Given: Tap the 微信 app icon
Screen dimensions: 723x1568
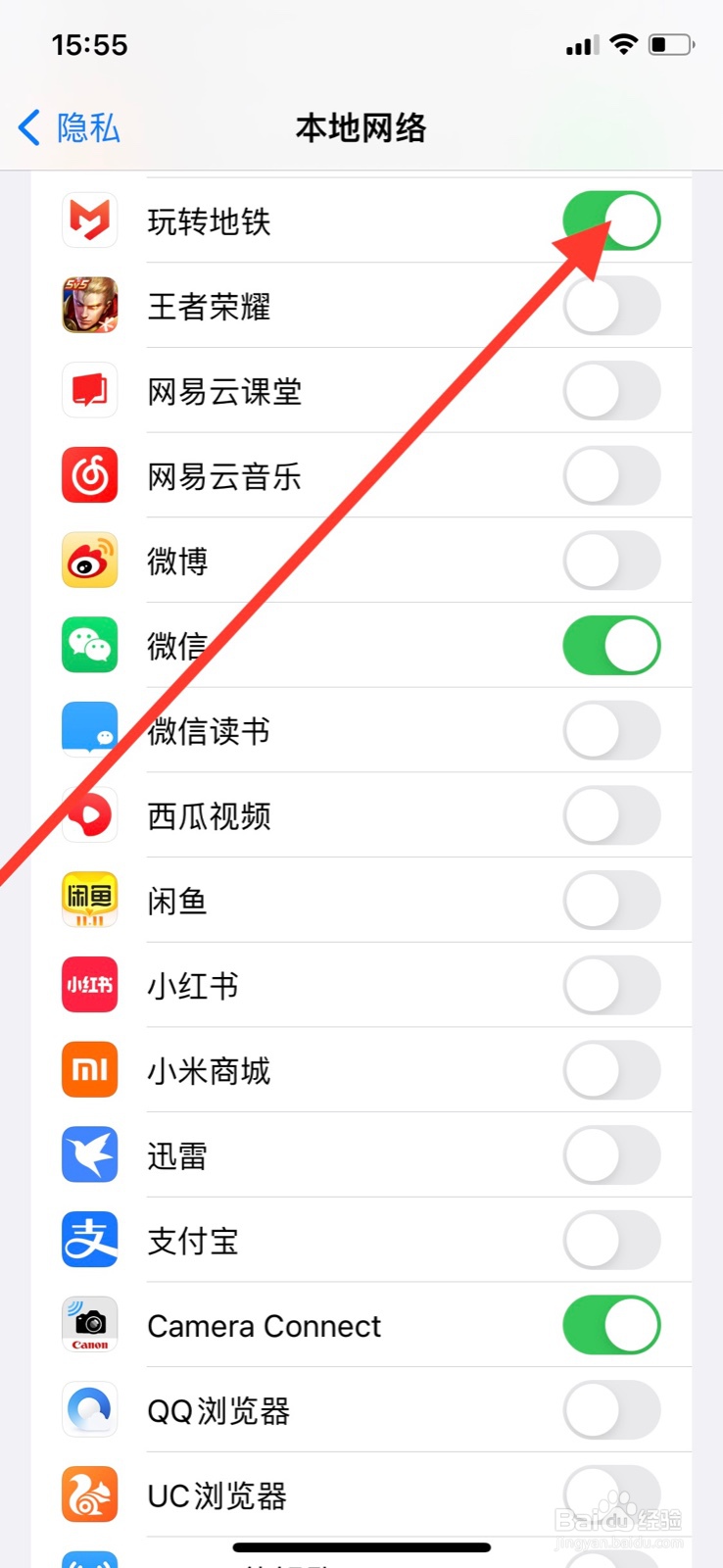Looking at the screenshot, I should pos(89,645).
